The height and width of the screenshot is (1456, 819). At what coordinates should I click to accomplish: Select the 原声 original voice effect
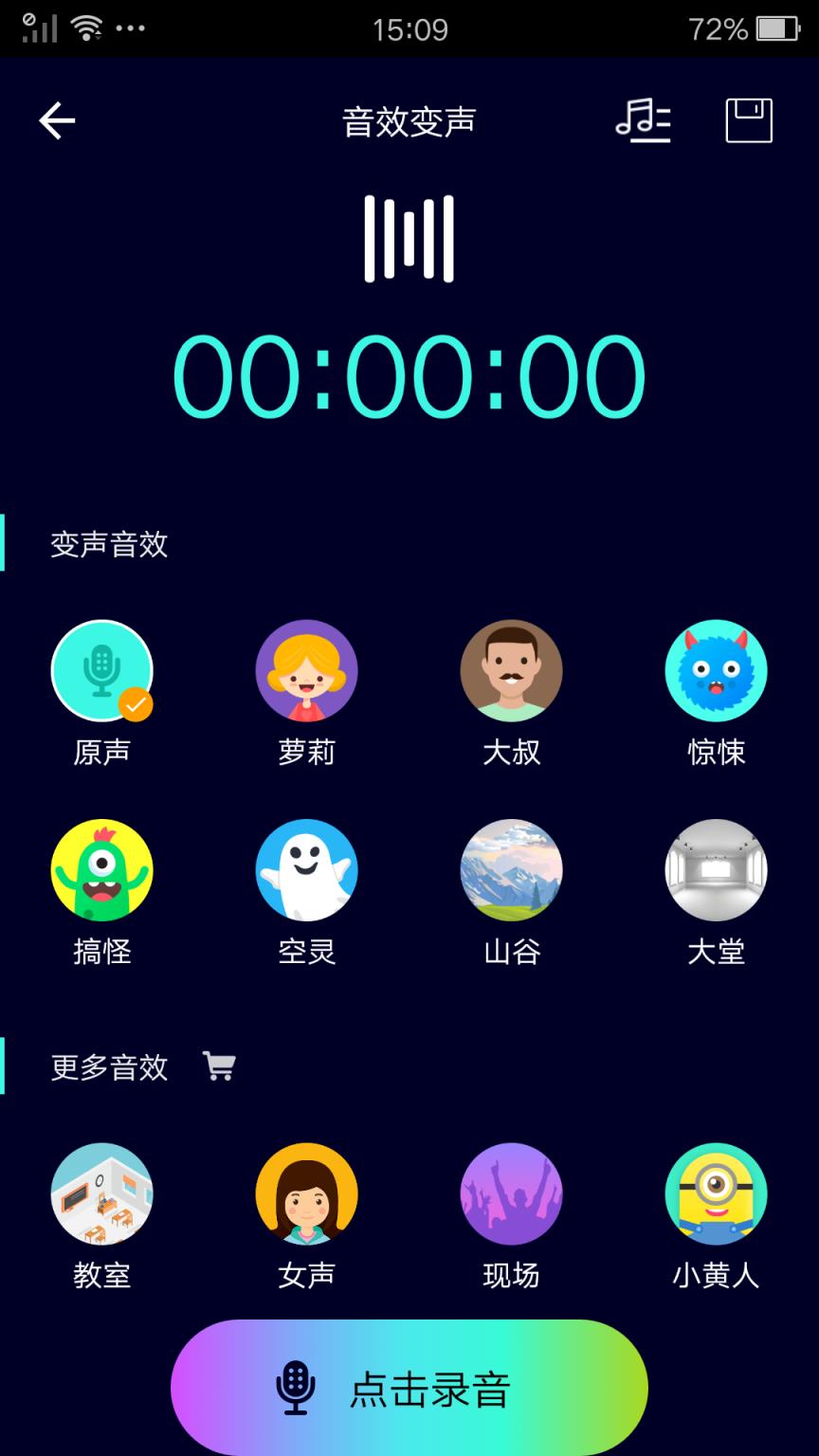[x=102, y=671]
